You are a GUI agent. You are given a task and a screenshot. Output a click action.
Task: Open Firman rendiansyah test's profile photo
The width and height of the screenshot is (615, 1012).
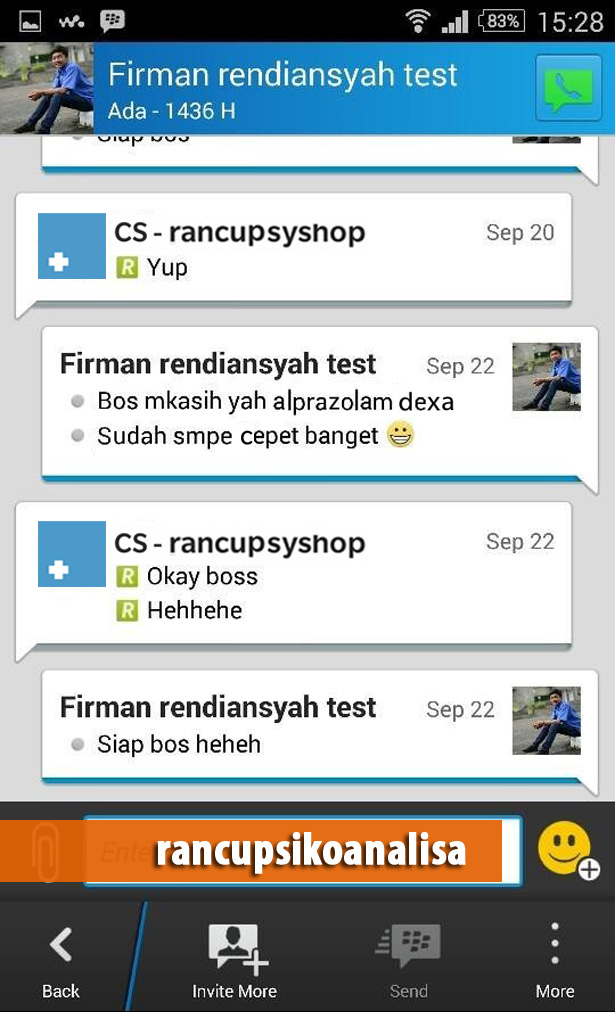coord(47,89)
